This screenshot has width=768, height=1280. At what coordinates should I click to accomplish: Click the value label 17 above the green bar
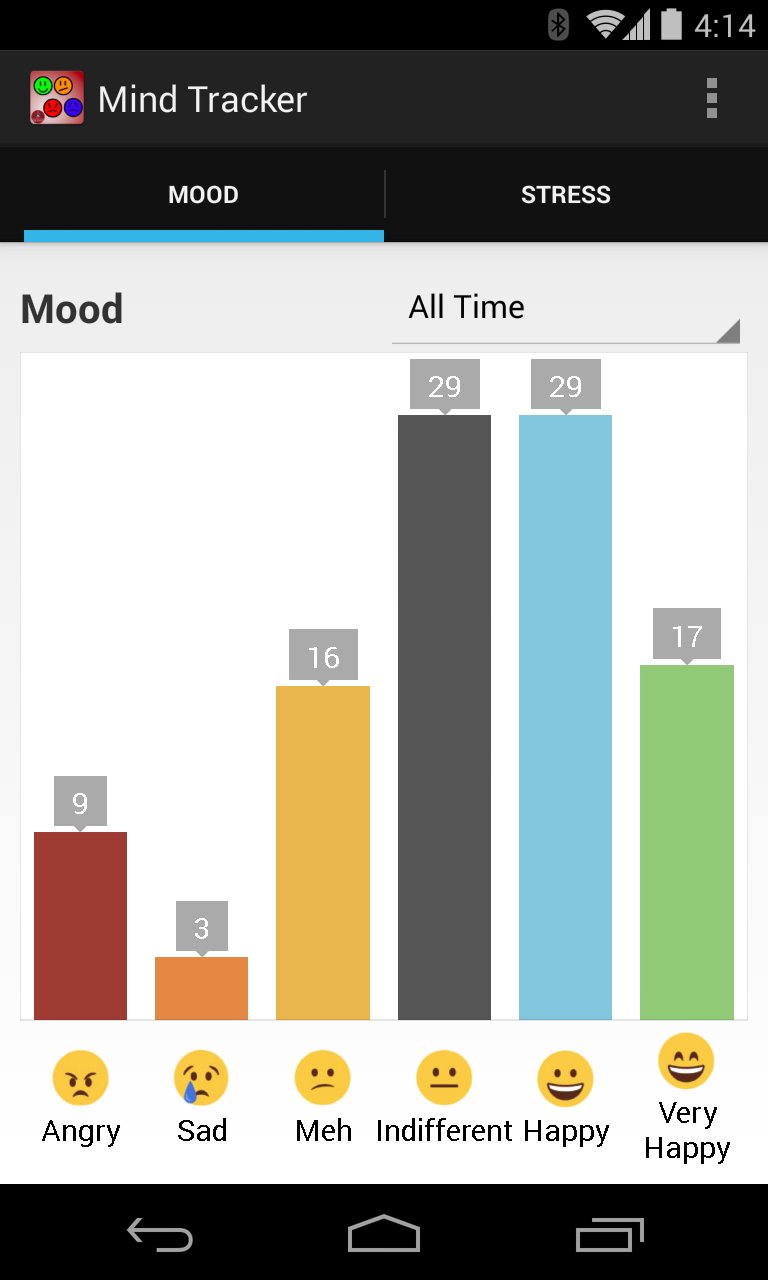(x=687, y=634)
